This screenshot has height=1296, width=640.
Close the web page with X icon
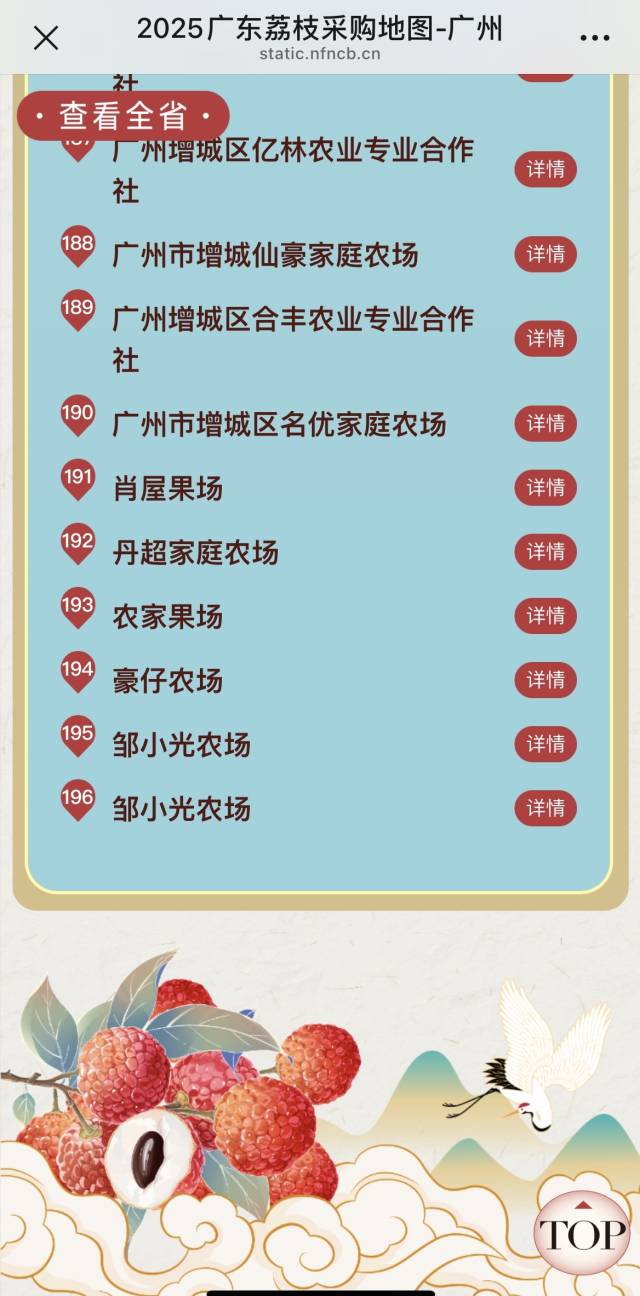click(x=46, y=38)
